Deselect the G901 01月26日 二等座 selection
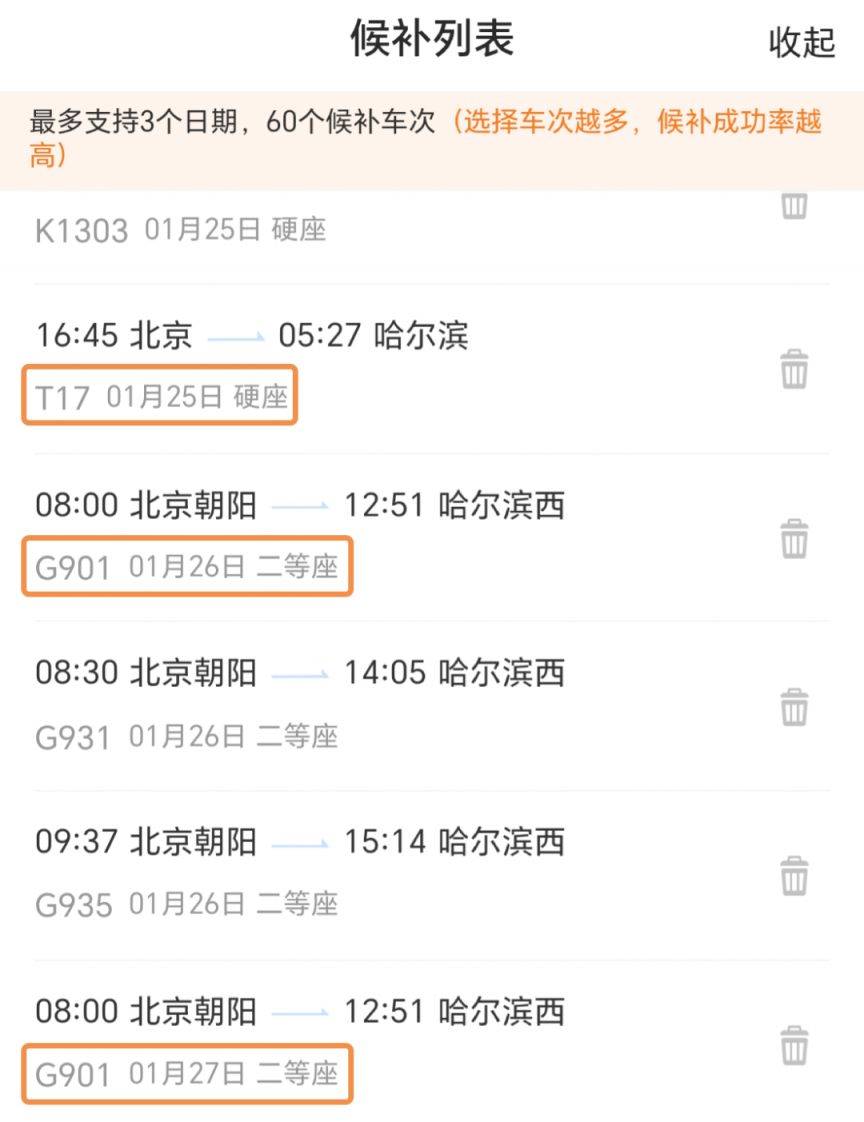 click(x=186, y=565)
